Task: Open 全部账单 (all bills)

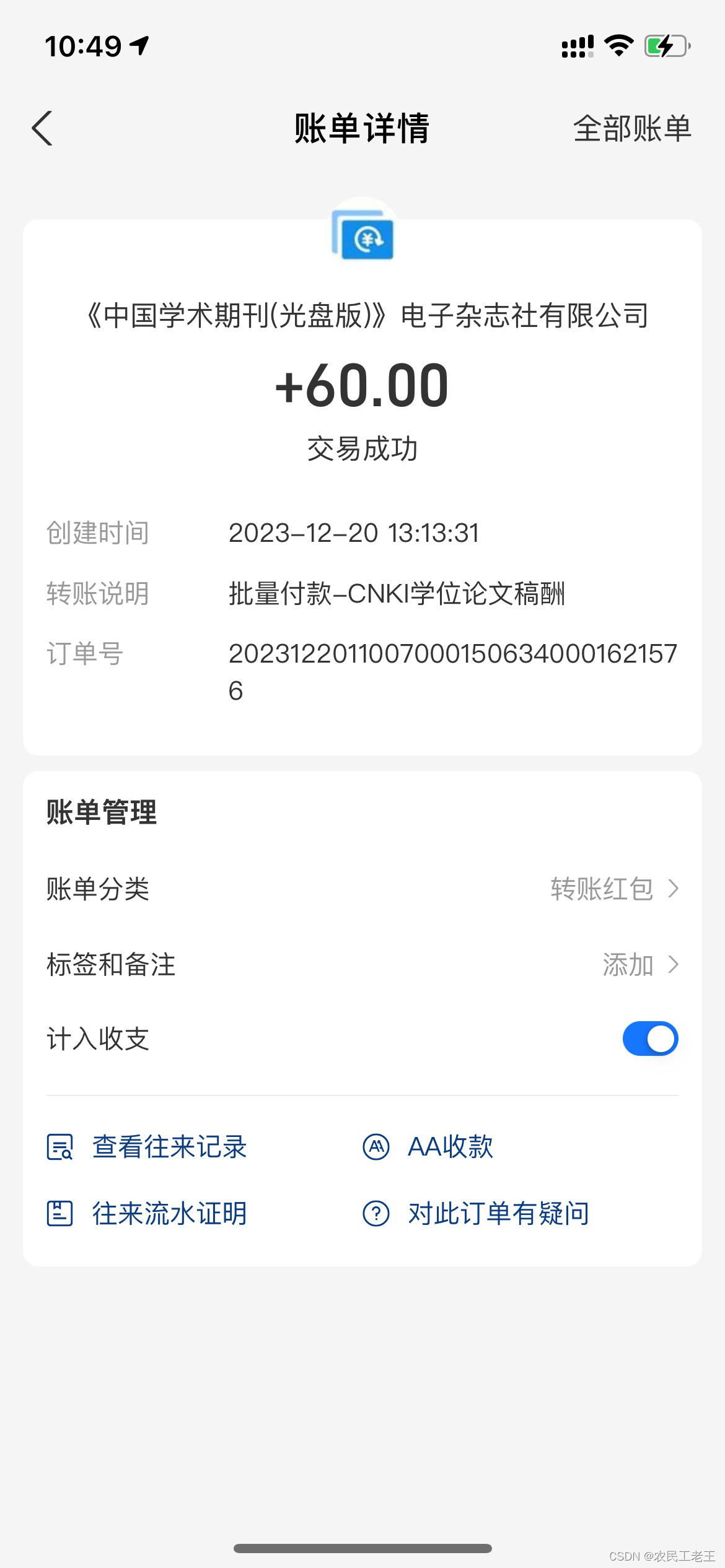Action: click(x=631, y=129)
